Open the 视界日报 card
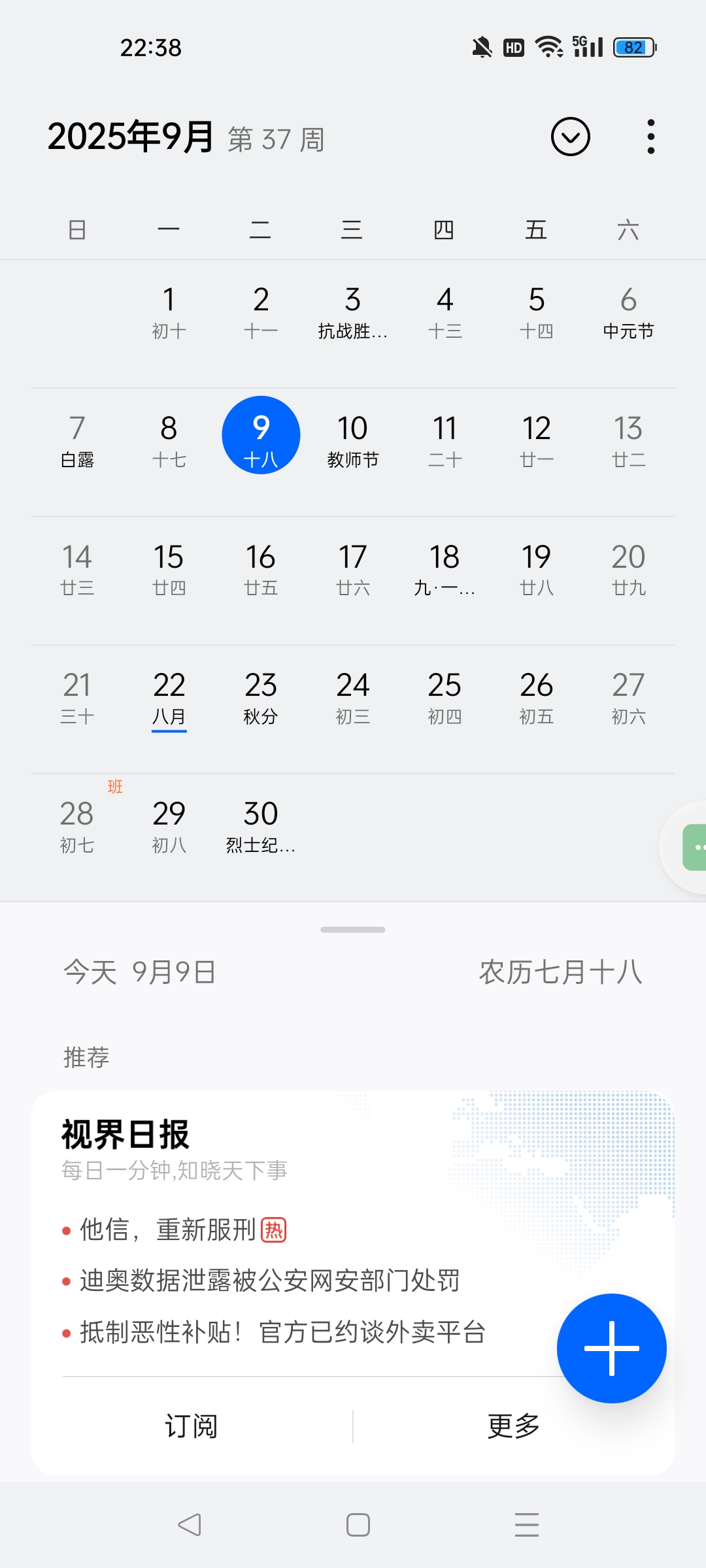706x1568 pixels. 126,1135
